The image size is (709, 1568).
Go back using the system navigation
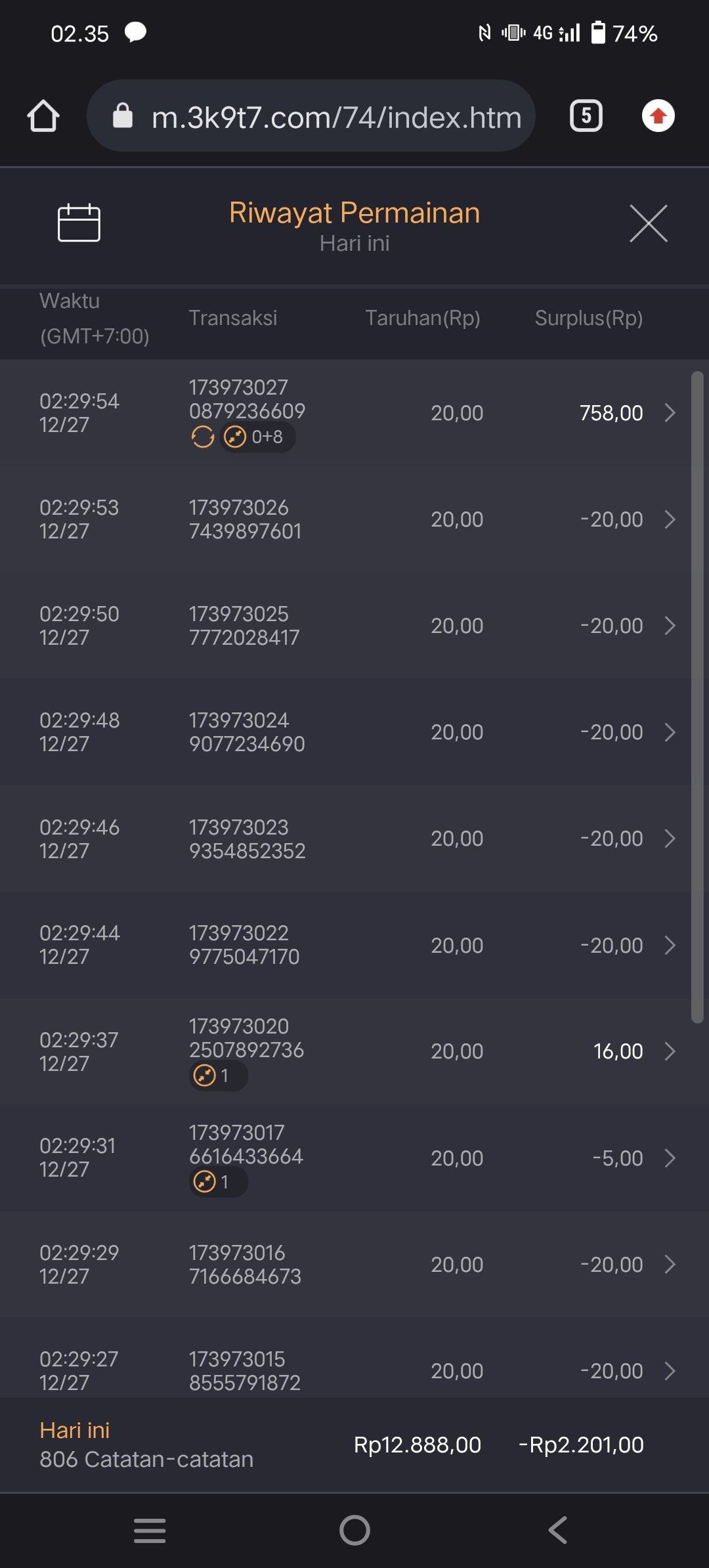click(x=558, y=1530)
